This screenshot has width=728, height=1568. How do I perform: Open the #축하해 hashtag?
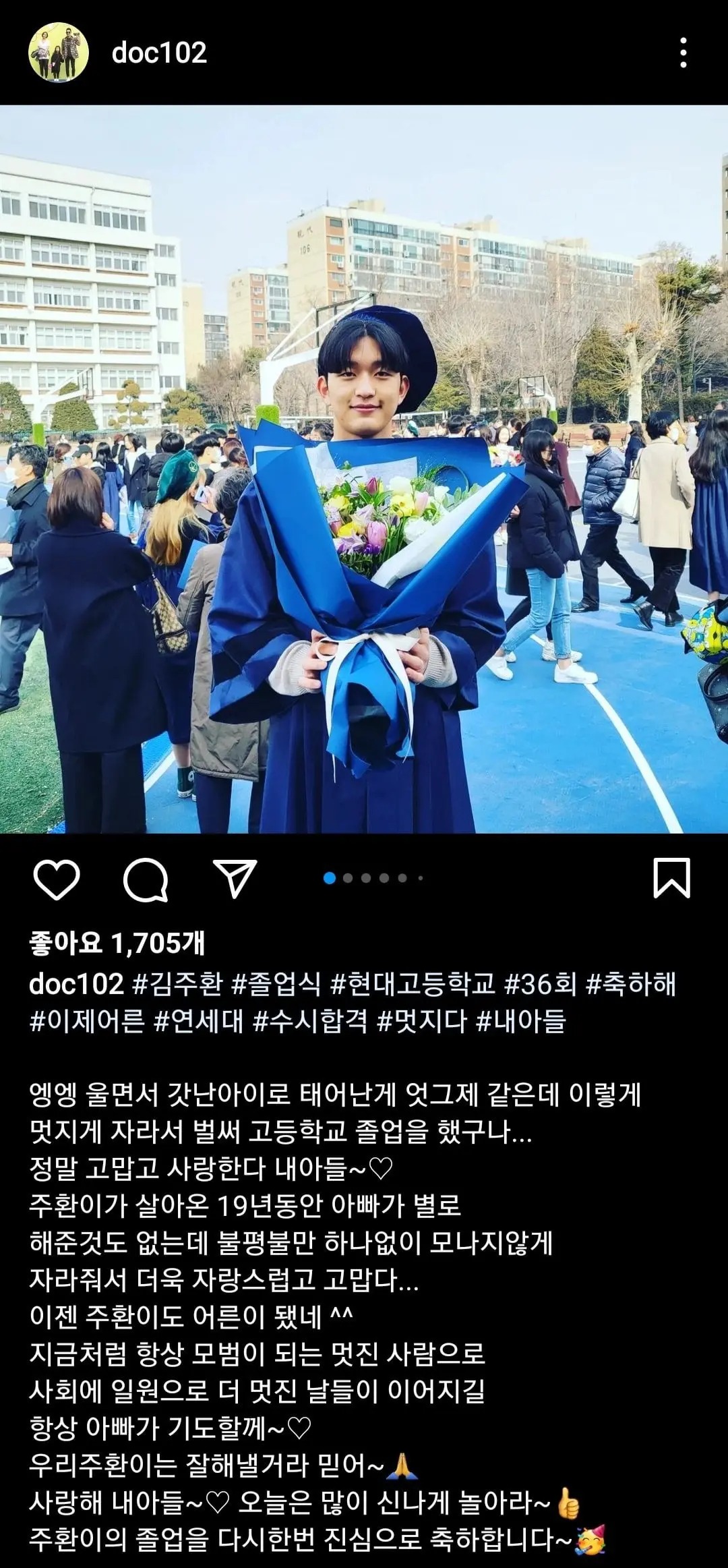(x=631, y=984)
